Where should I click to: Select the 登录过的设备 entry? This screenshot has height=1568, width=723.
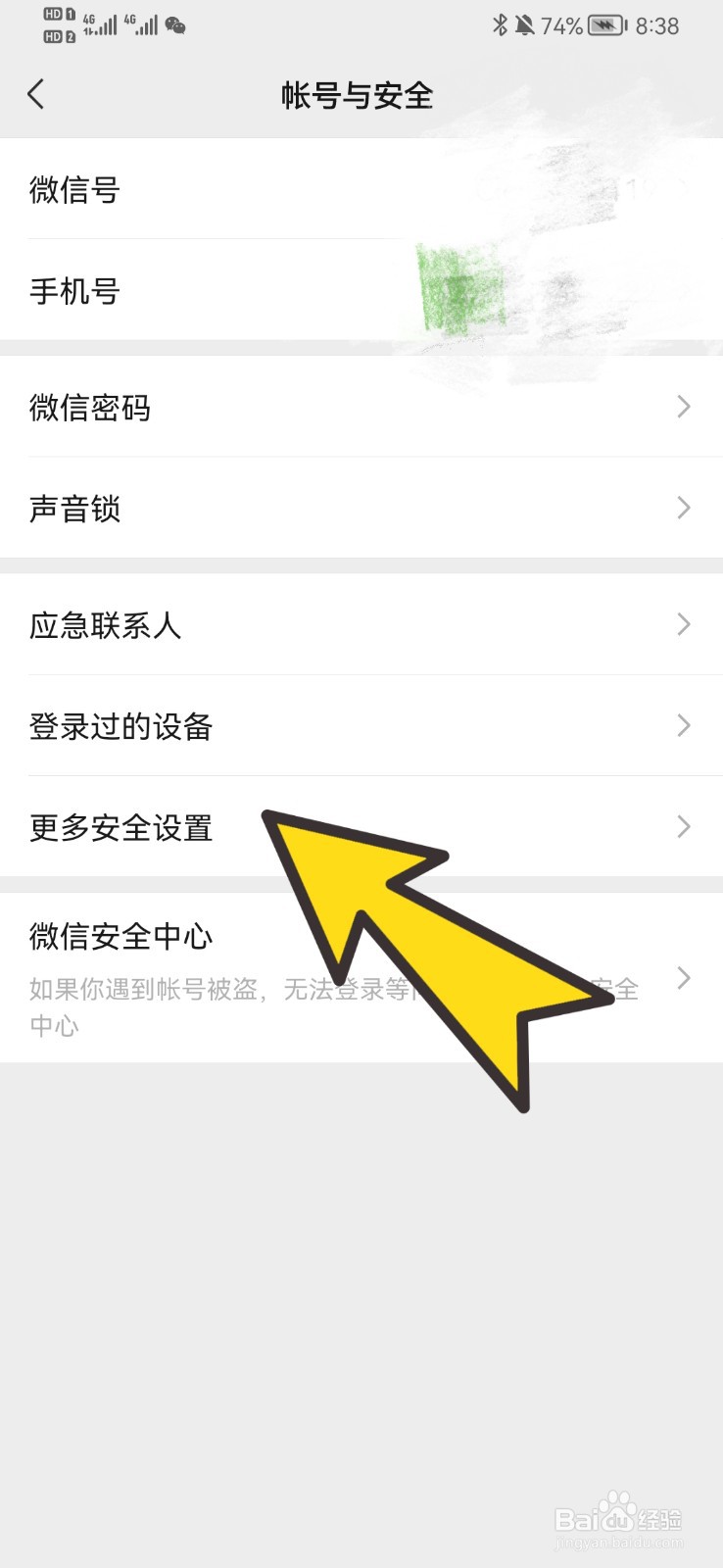point(121,726)
